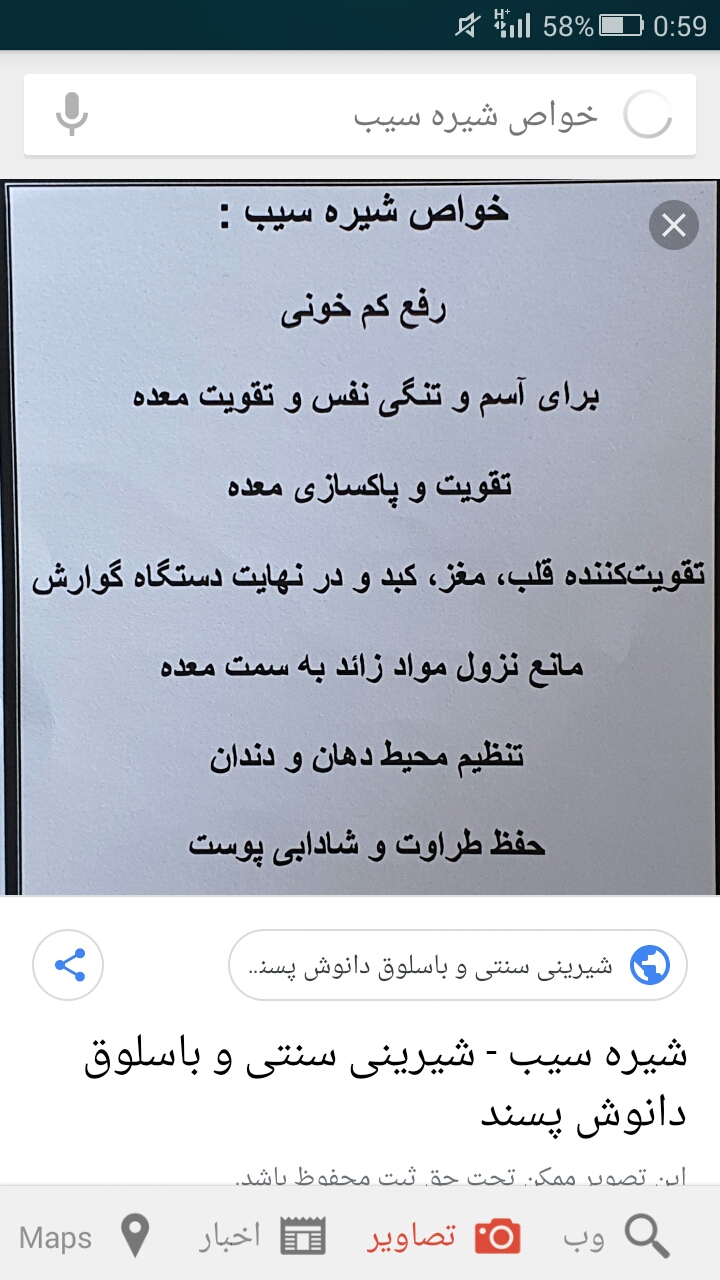Visit the شیرینی سنتی و باسلوق source site
Screen dimensions: 720x1280
458,966
